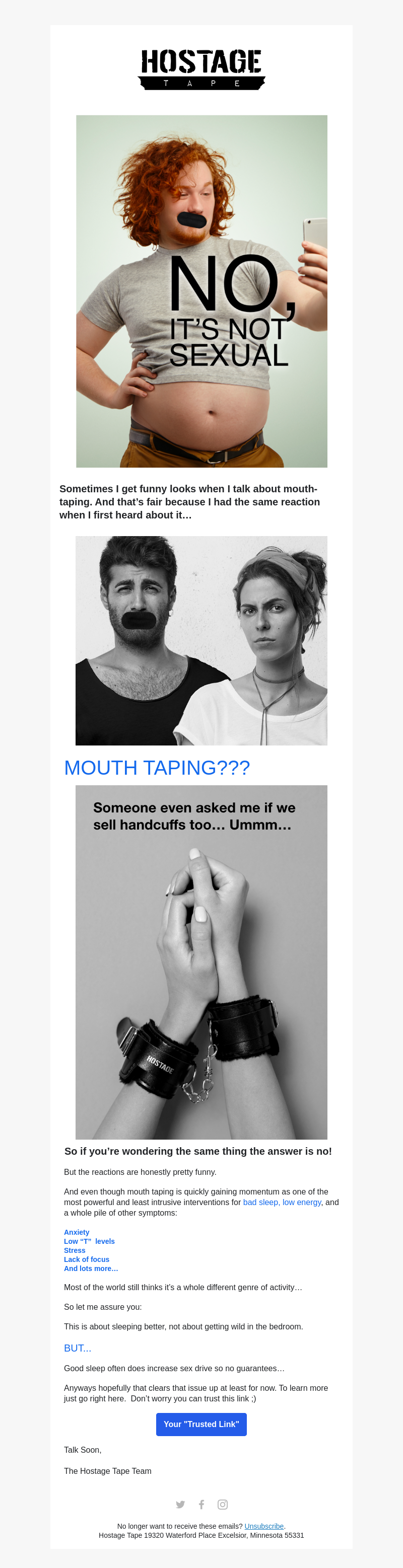Open the Low "T" levels link
The height and width of the screenshot is (1568, 403).
coord(89,1241)
